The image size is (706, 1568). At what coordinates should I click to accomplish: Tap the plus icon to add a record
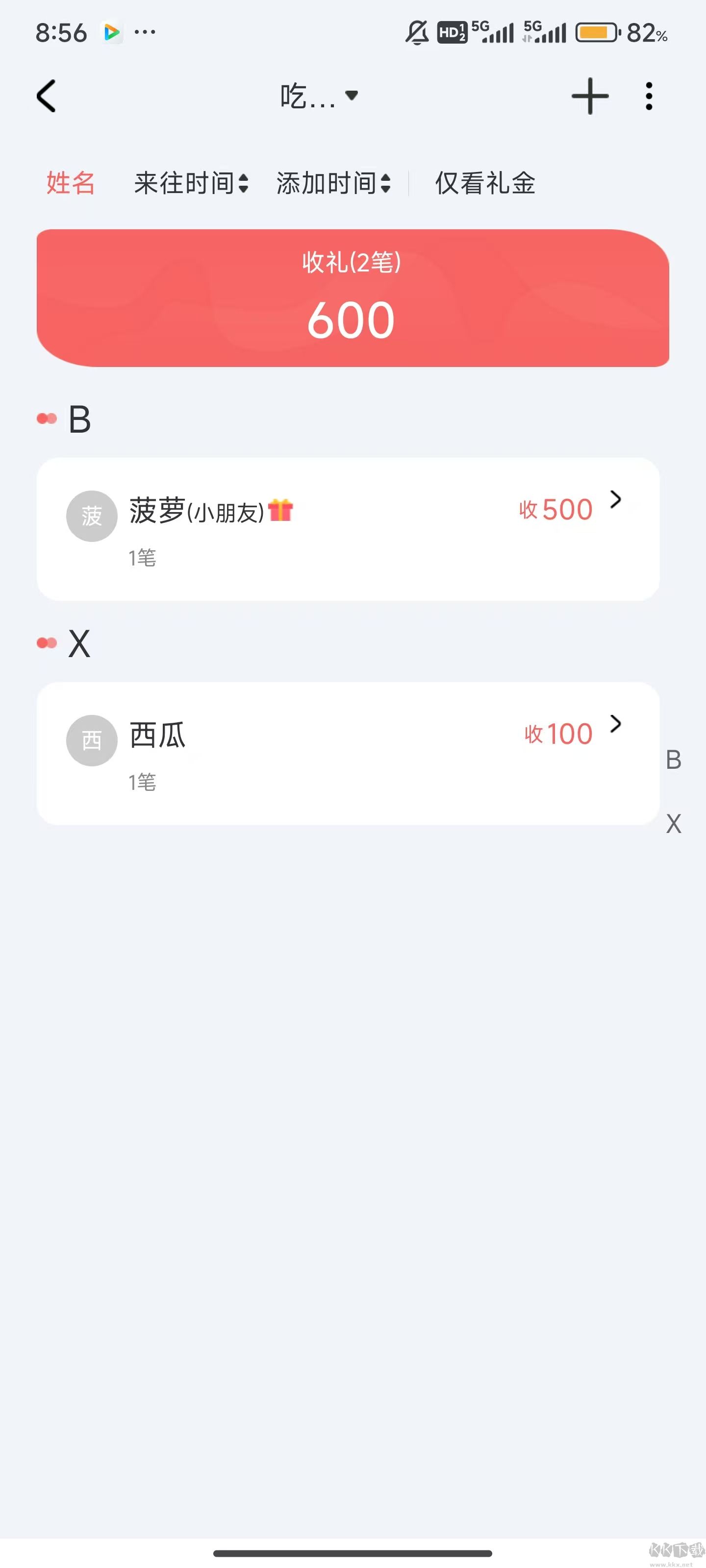589,96
